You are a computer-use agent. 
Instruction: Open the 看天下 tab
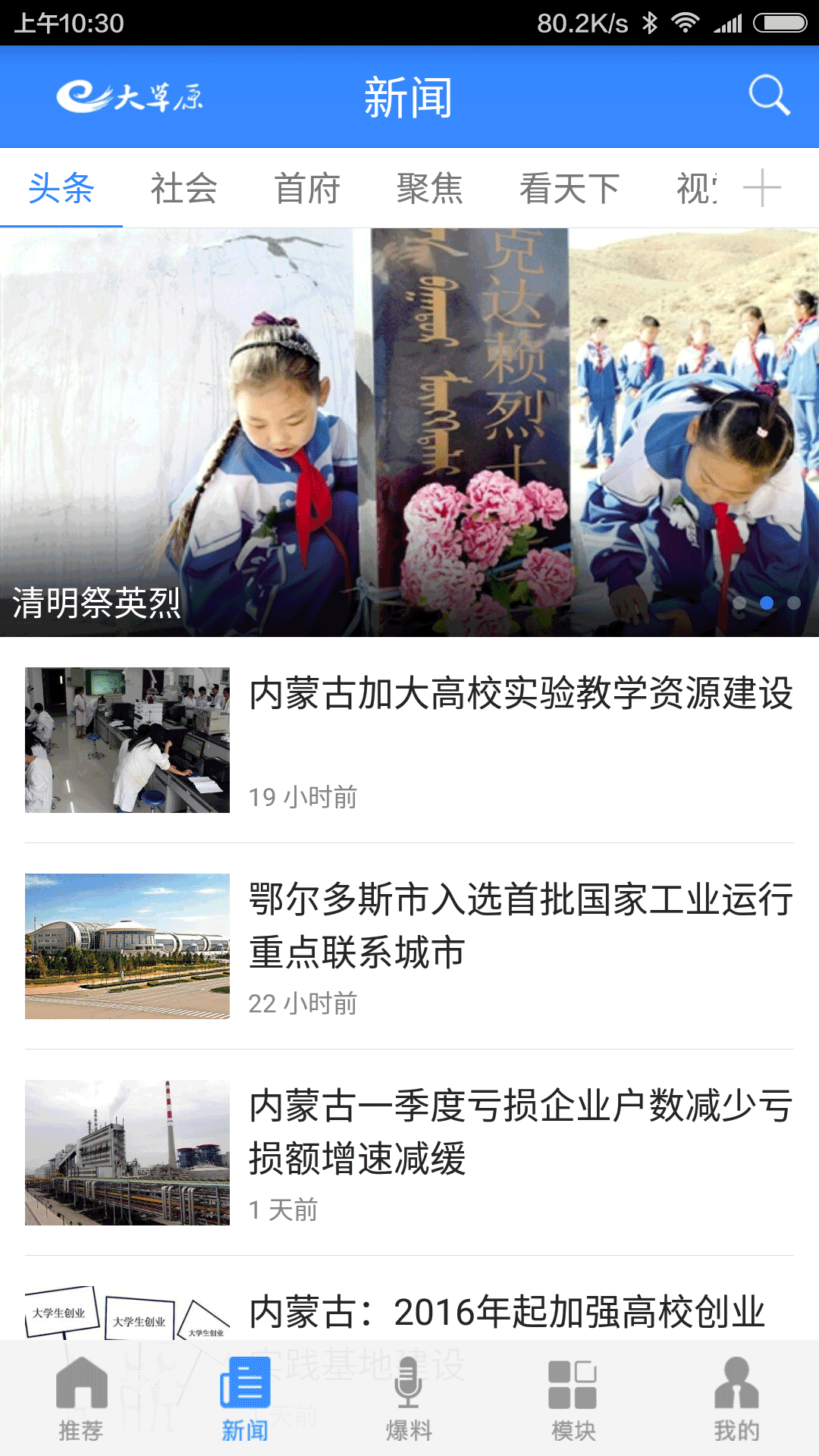[569, 188]
